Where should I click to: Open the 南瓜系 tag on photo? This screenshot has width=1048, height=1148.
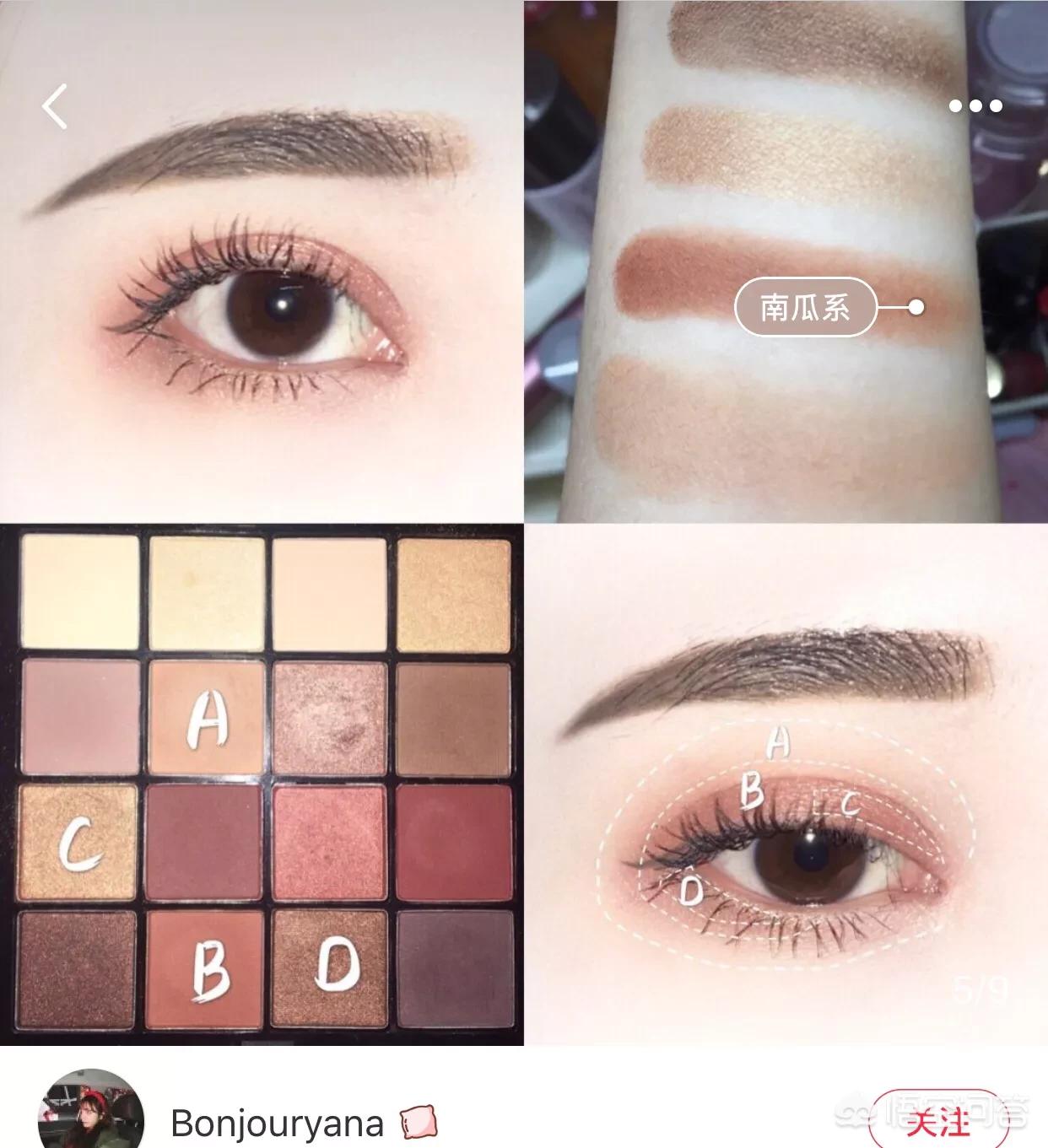pos(804,307)
